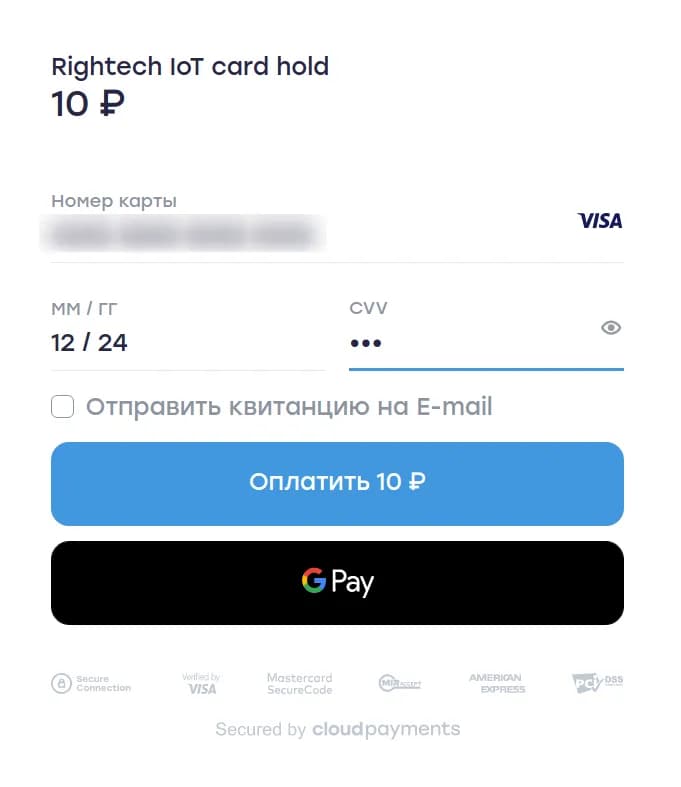Edit the MM / ГГ expiry date field
This screenshot has width=681, height=787.
click(x=187, y=342)
